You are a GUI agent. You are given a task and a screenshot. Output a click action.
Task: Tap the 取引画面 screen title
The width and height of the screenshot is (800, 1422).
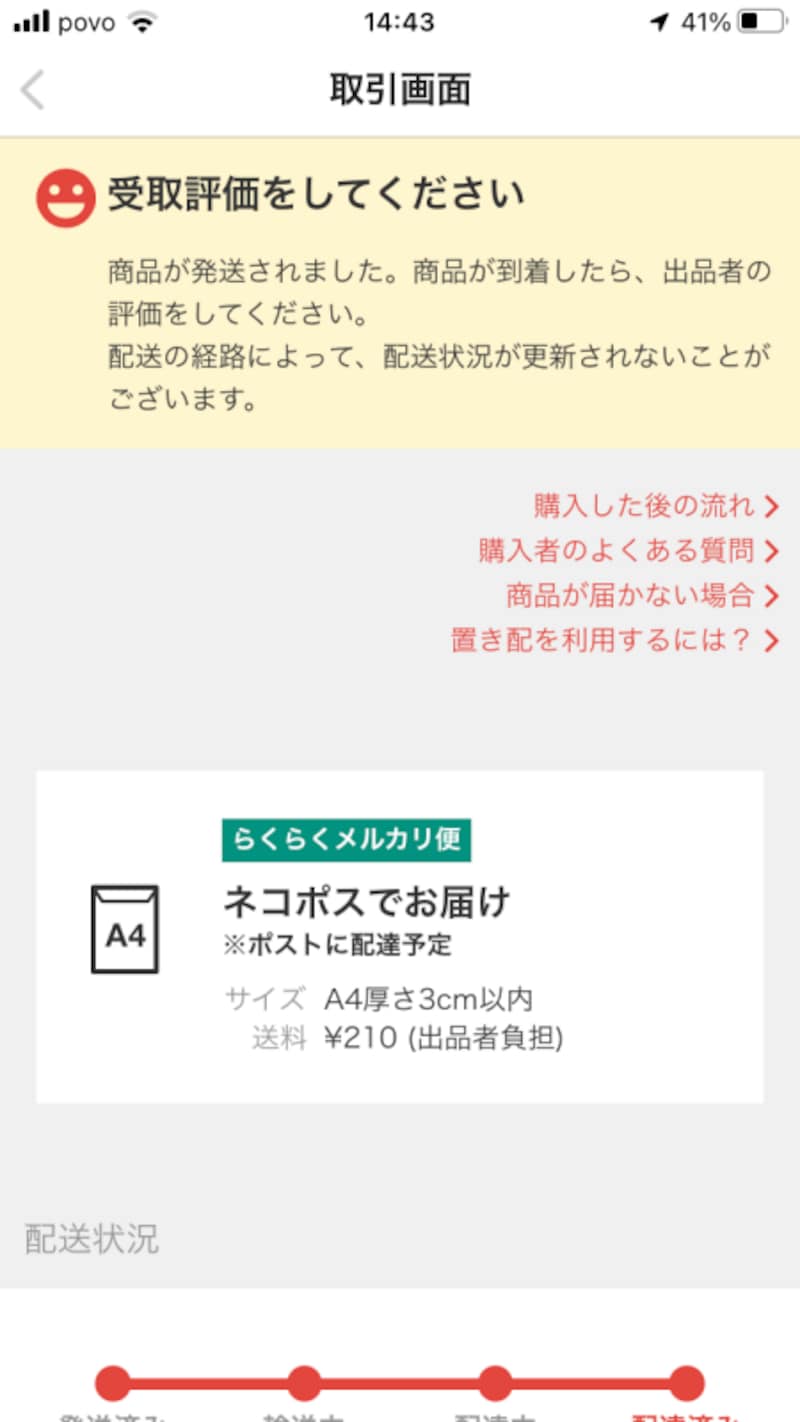point(400,89)
